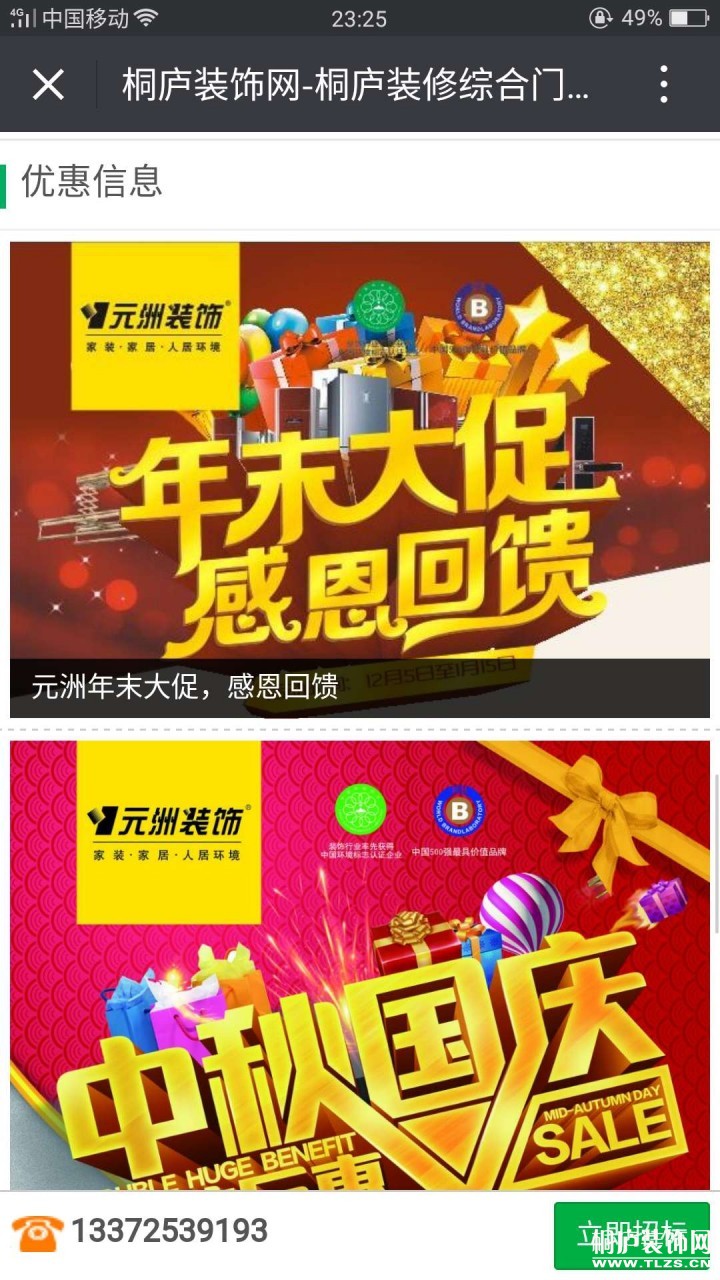Open the three-dot overflow menu
This screenshot has height=1280, width=720.
tap(664, 85)
